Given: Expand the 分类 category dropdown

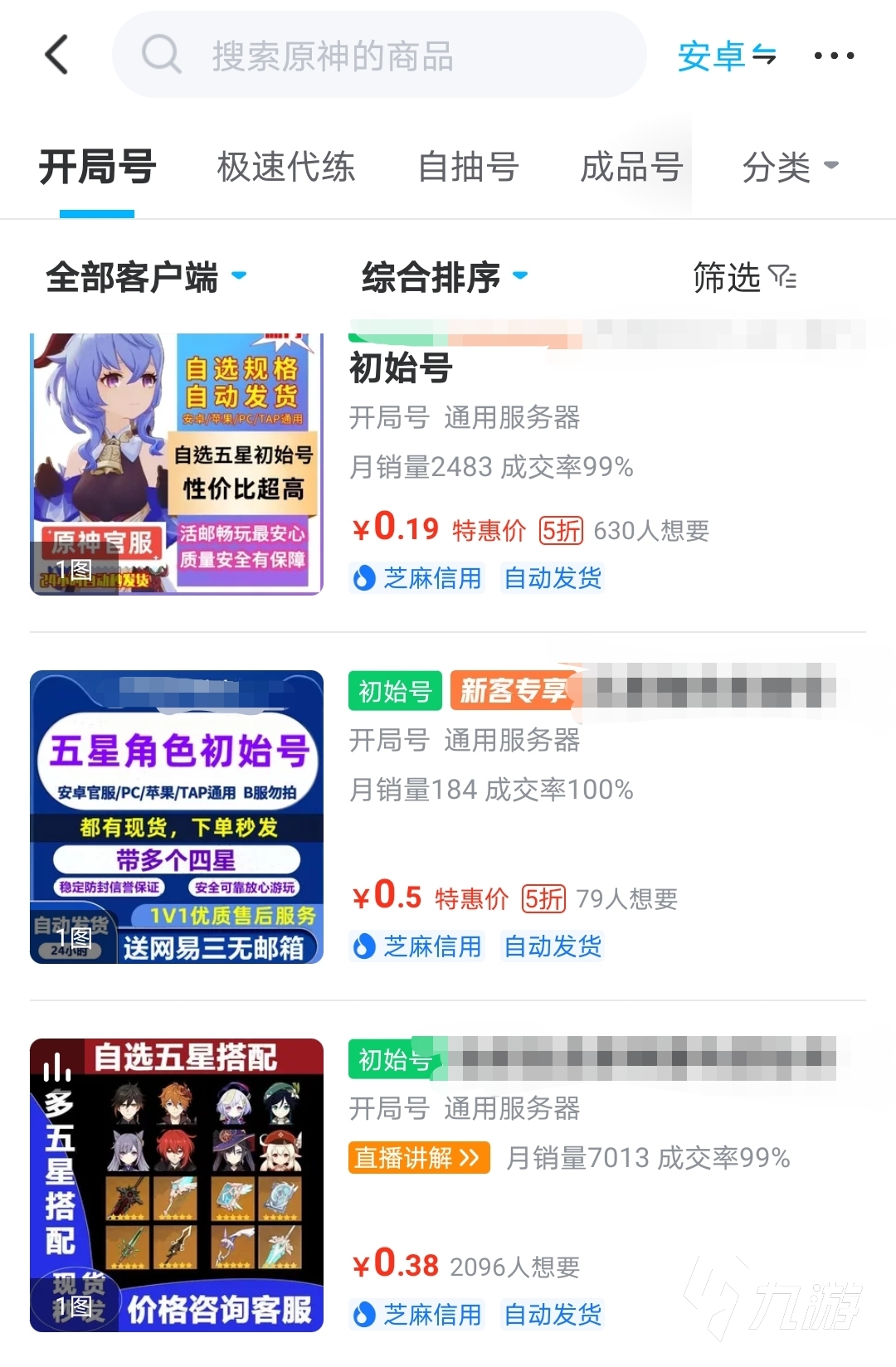Looking at the screenshot, I should [x=789, y=167].
